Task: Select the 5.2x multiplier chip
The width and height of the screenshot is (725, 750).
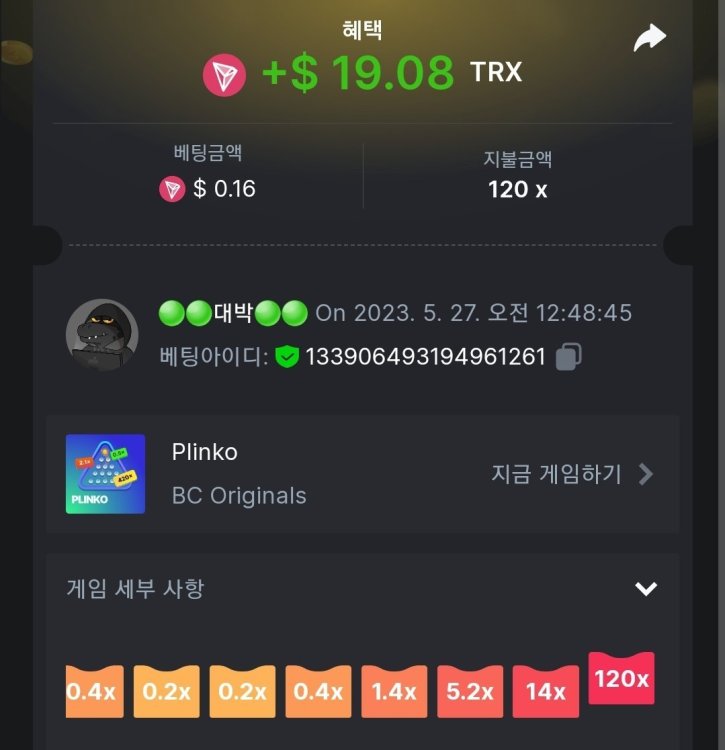Action: tap(470, 690)
